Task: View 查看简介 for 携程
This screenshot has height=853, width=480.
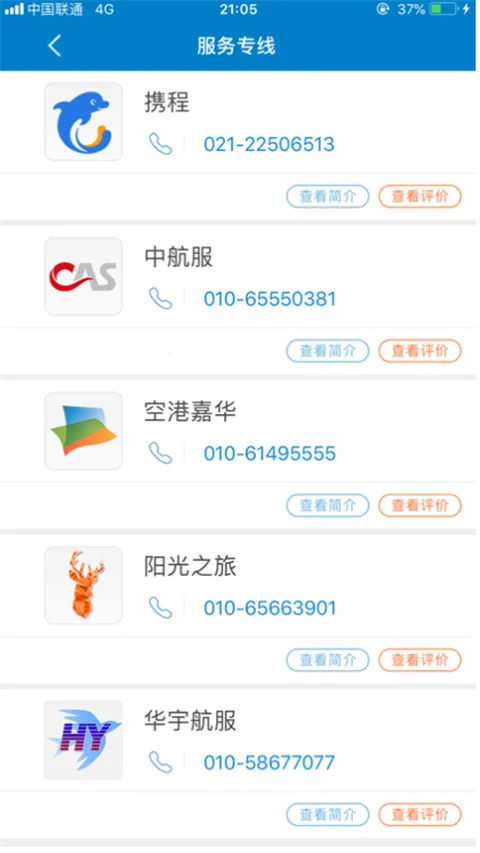Action: pyautogui.click(x=328, y=196)
